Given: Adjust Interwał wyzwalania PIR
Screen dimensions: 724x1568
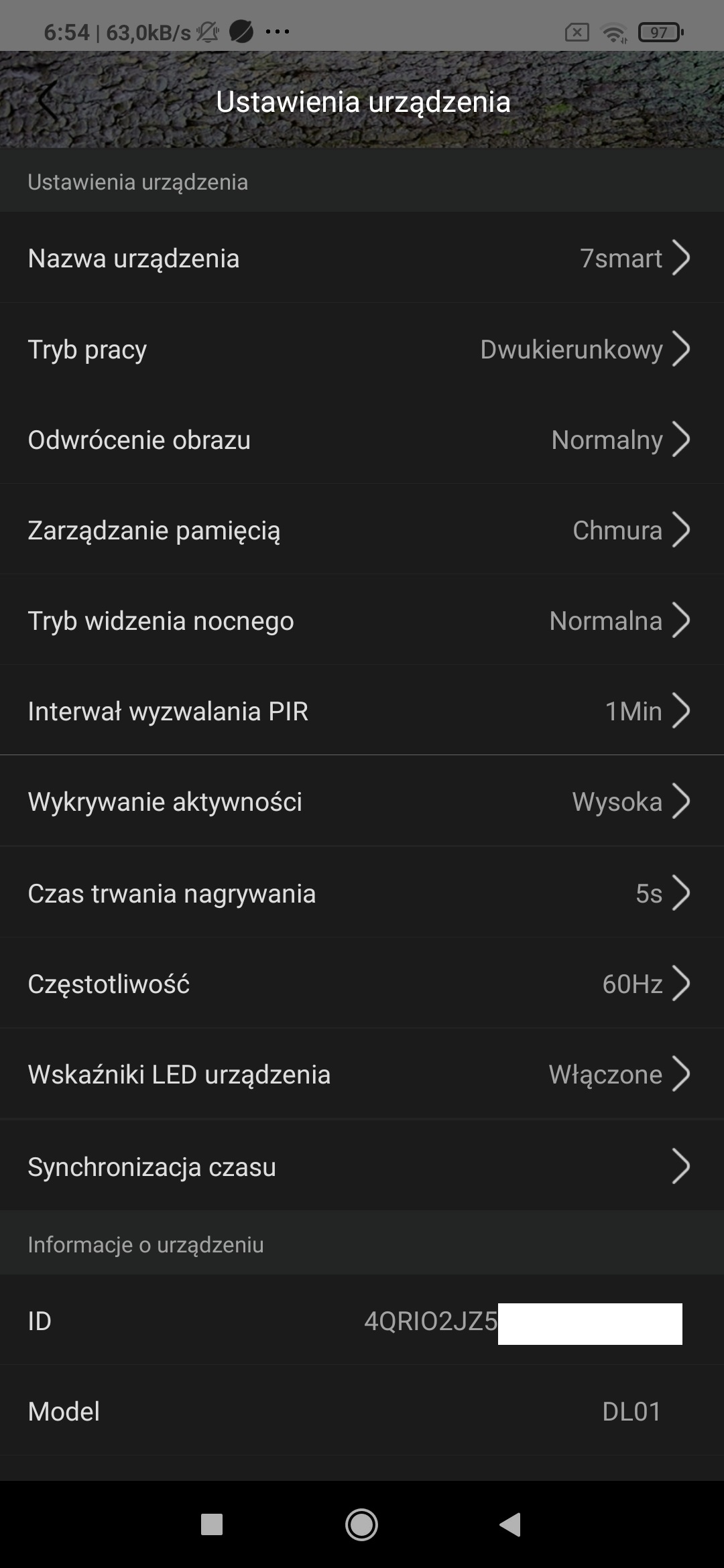Looking at the screenshot, I should pyautogui.click(x=362, y=711).
